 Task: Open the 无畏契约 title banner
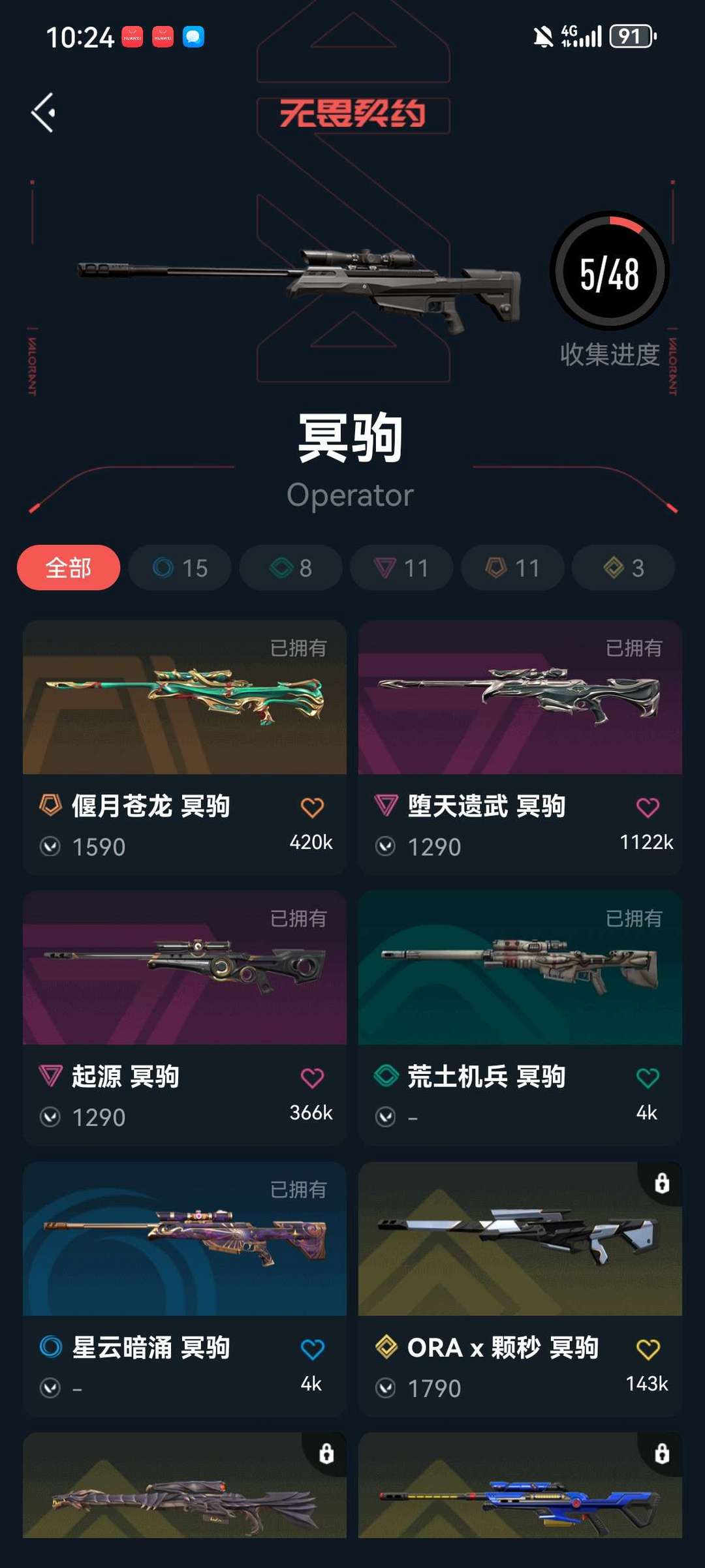click(x=352, y=113)
